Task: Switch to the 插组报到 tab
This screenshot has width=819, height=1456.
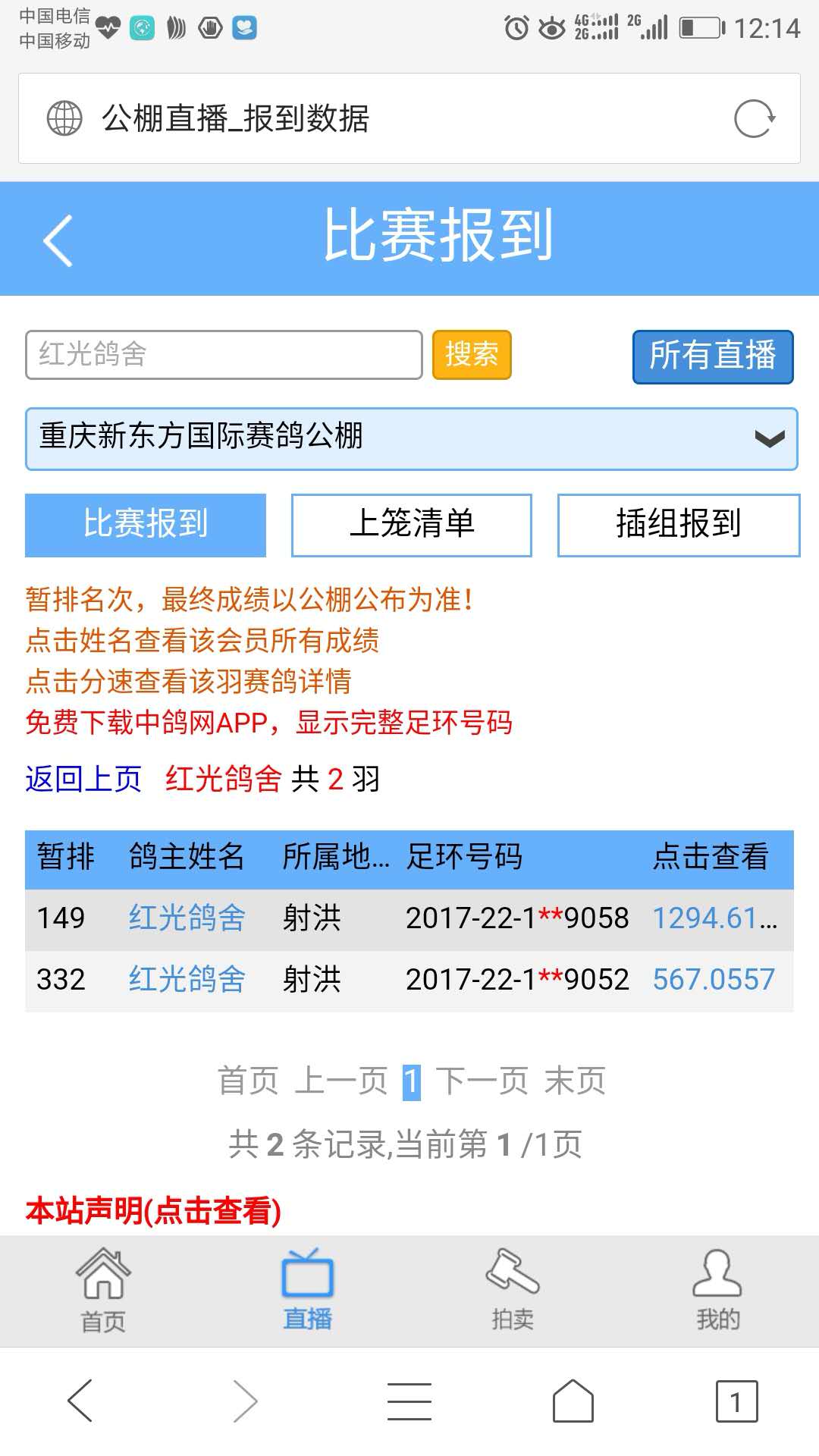Action: tap(679, 525)
